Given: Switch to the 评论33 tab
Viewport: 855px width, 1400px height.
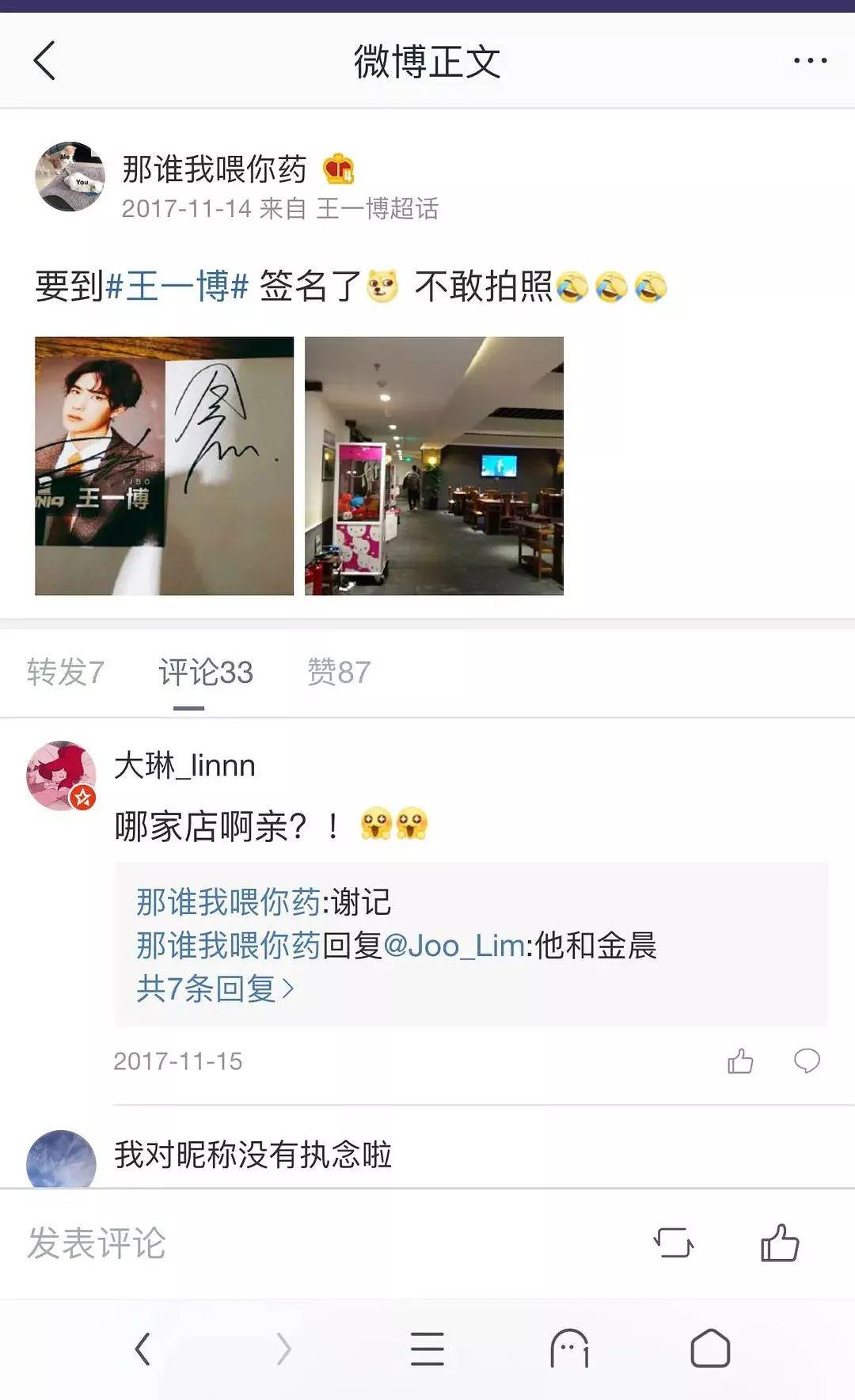Looking at the screenshot, I should click(206, 672).
